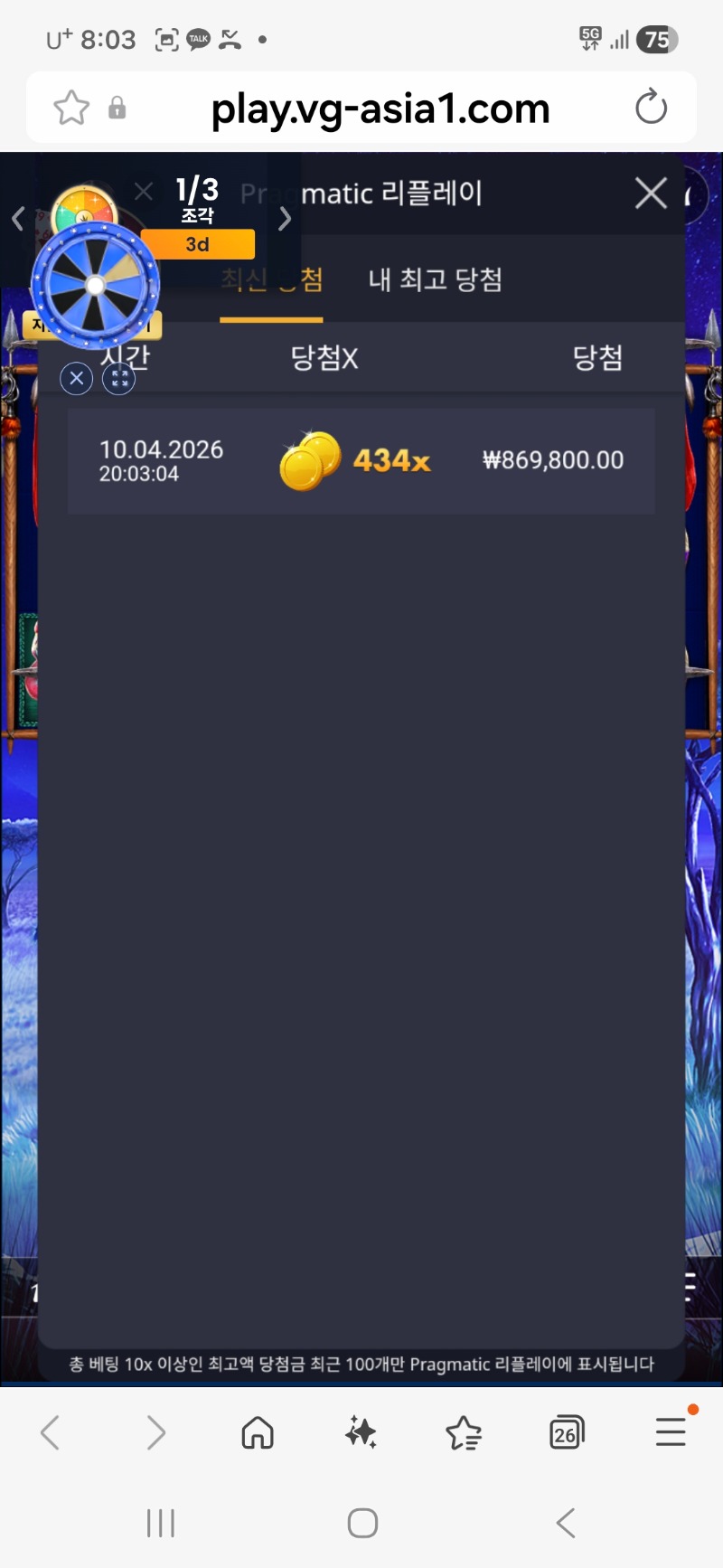
Task: Open the browser AI sparkle tool
Action: [361, 1432]
